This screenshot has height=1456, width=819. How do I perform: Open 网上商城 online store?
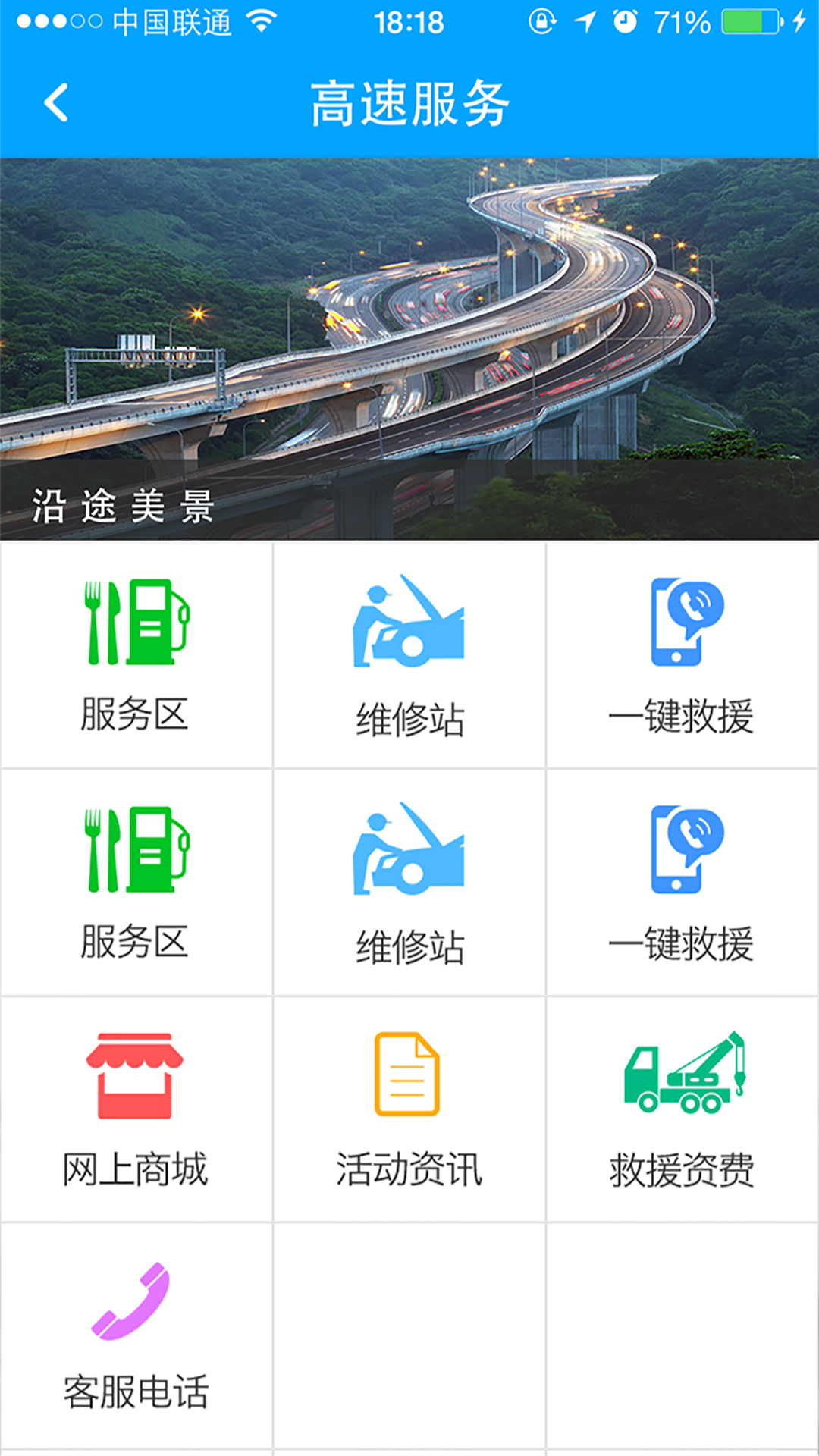[x=136, y=1109]
